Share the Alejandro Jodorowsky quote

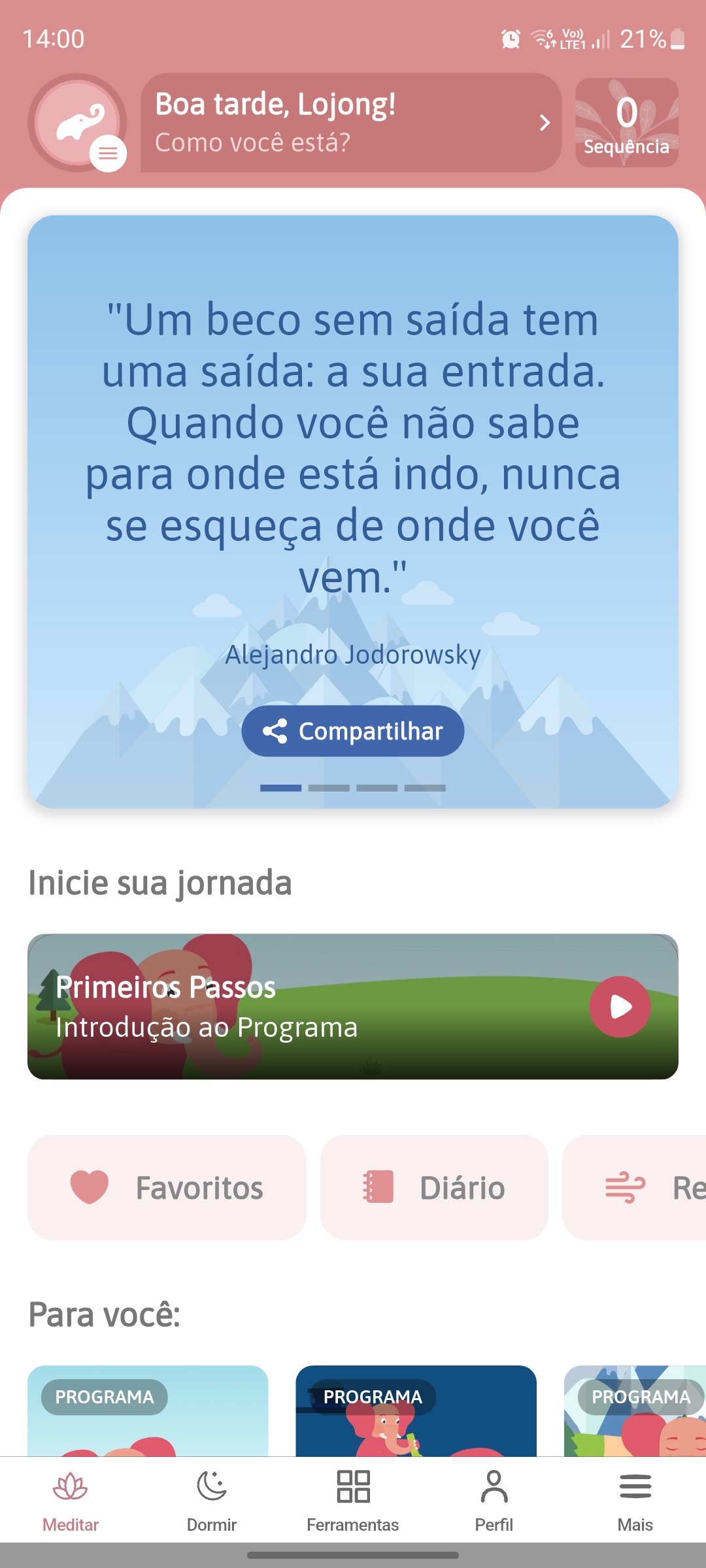353,731
